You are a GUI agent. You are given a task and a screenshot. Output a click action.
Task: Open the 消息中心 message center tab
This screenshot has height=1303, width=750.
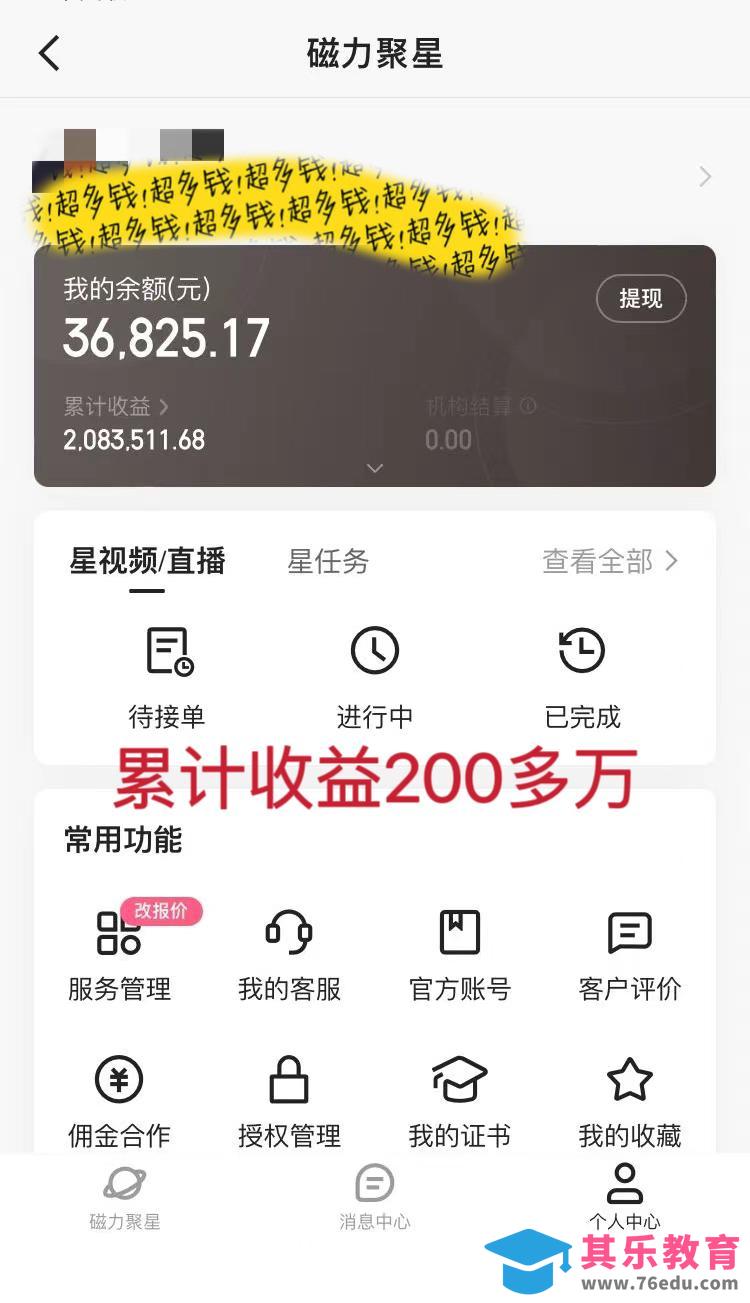click(375, 1197)
